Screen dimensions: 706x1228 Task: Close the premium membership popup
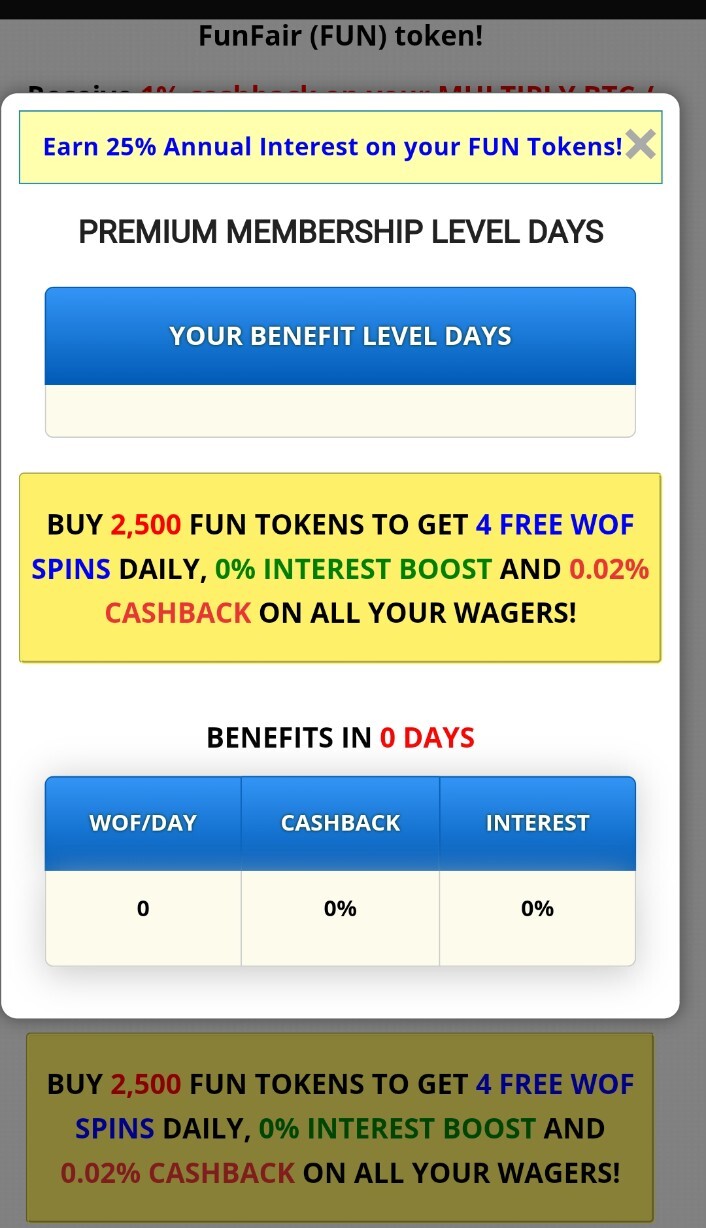[640, 145]
